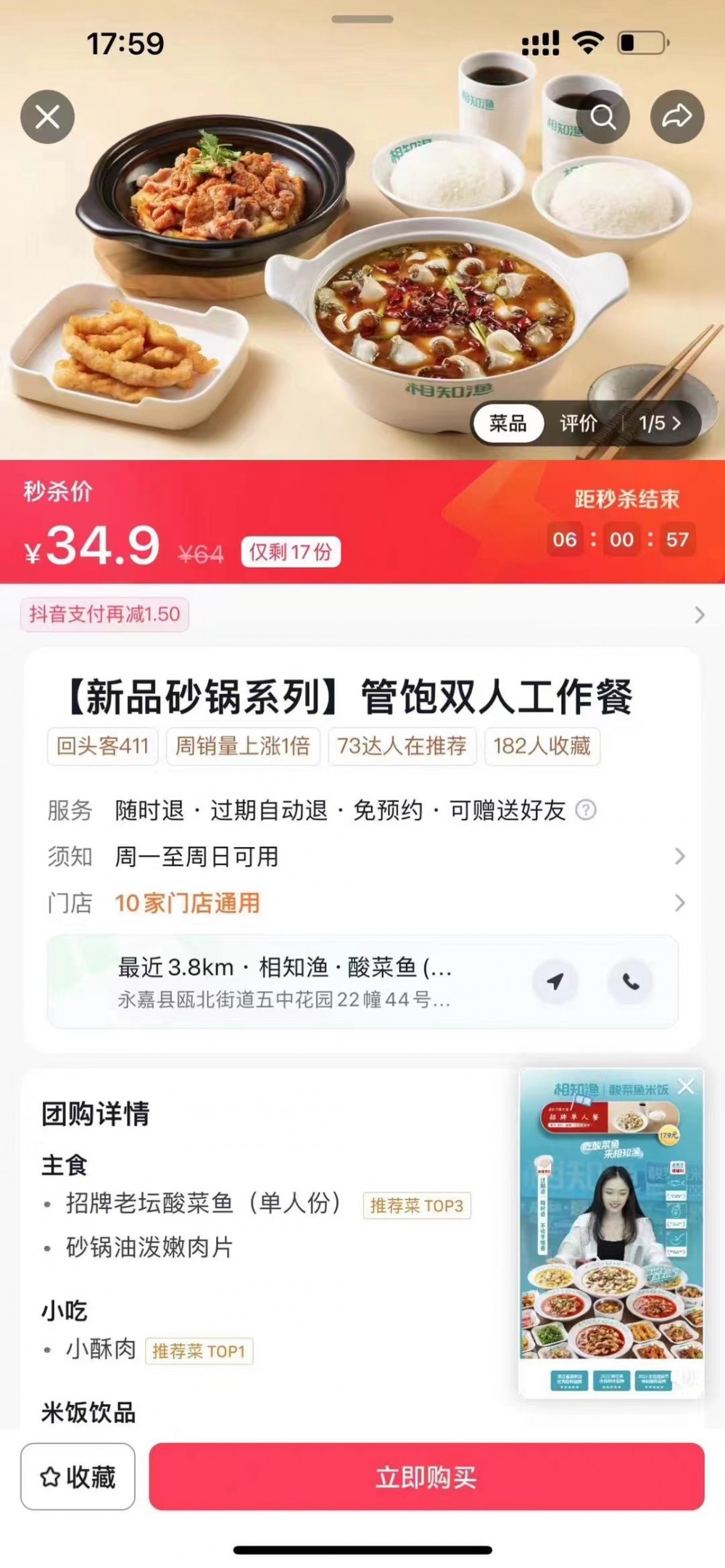The image size is (725, 1568).
Task: Select the 菜品 image tab
Action: click(x=507, y=424)
